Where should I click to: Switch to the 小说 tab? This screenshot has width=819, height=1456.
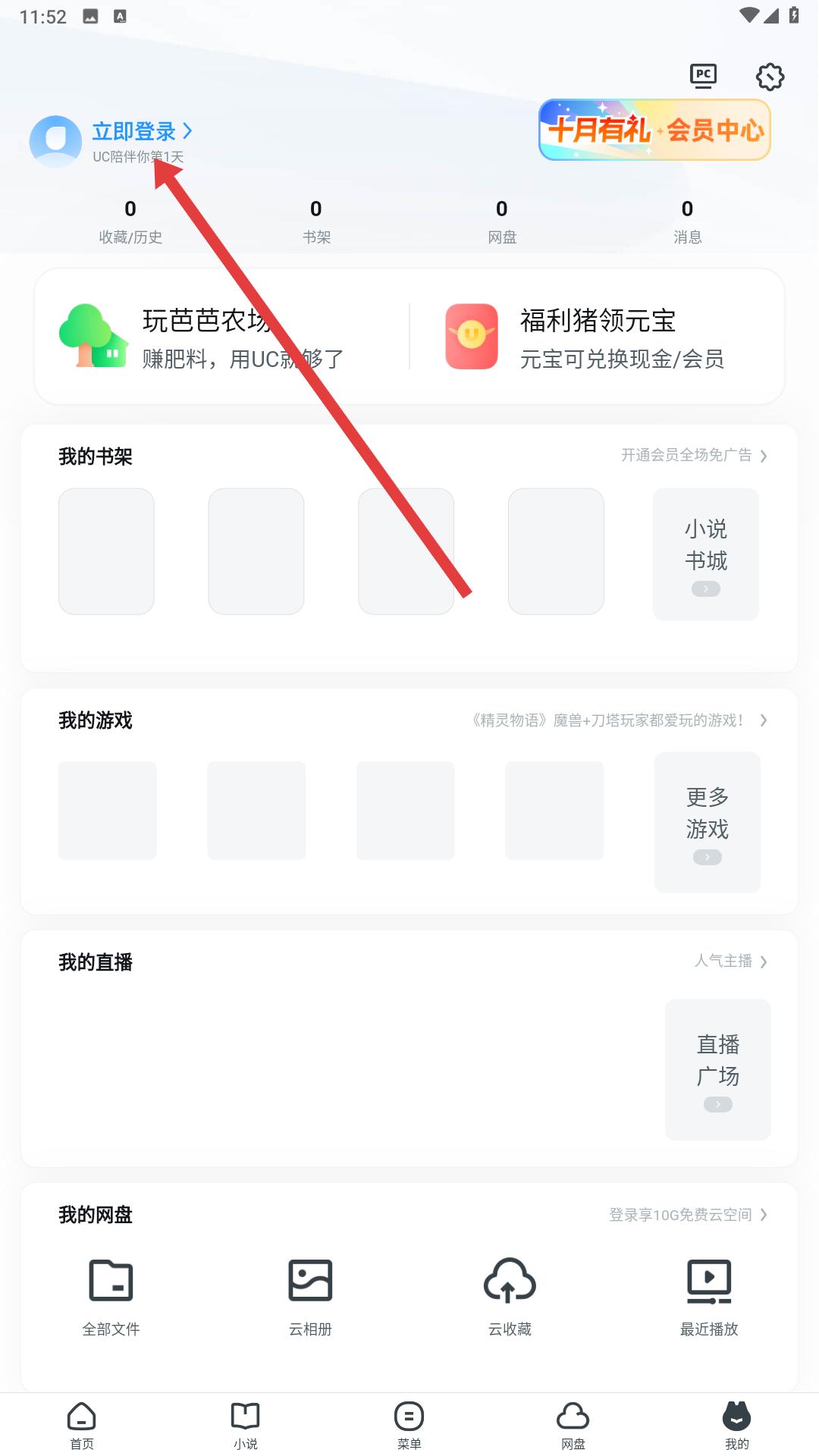coord(246,1425)
